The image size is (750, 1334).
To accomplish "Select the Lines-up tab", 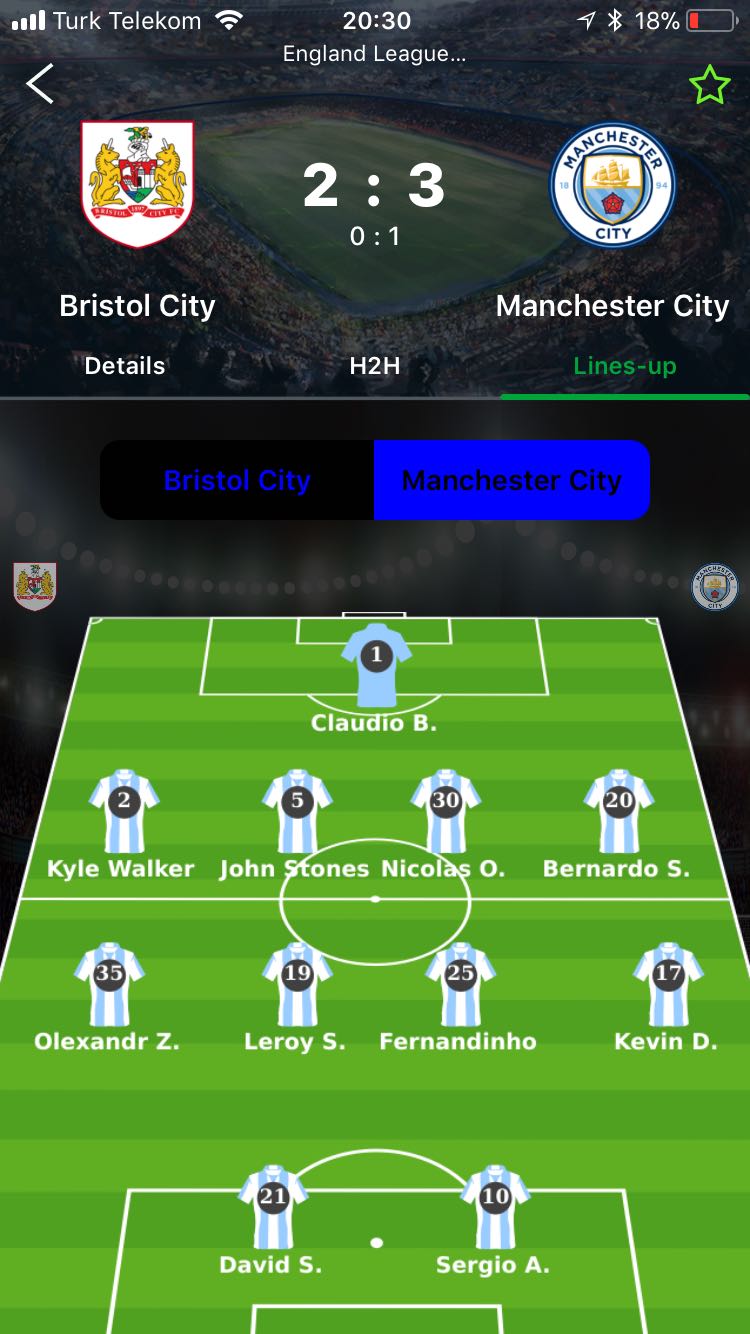I will 625,366.
